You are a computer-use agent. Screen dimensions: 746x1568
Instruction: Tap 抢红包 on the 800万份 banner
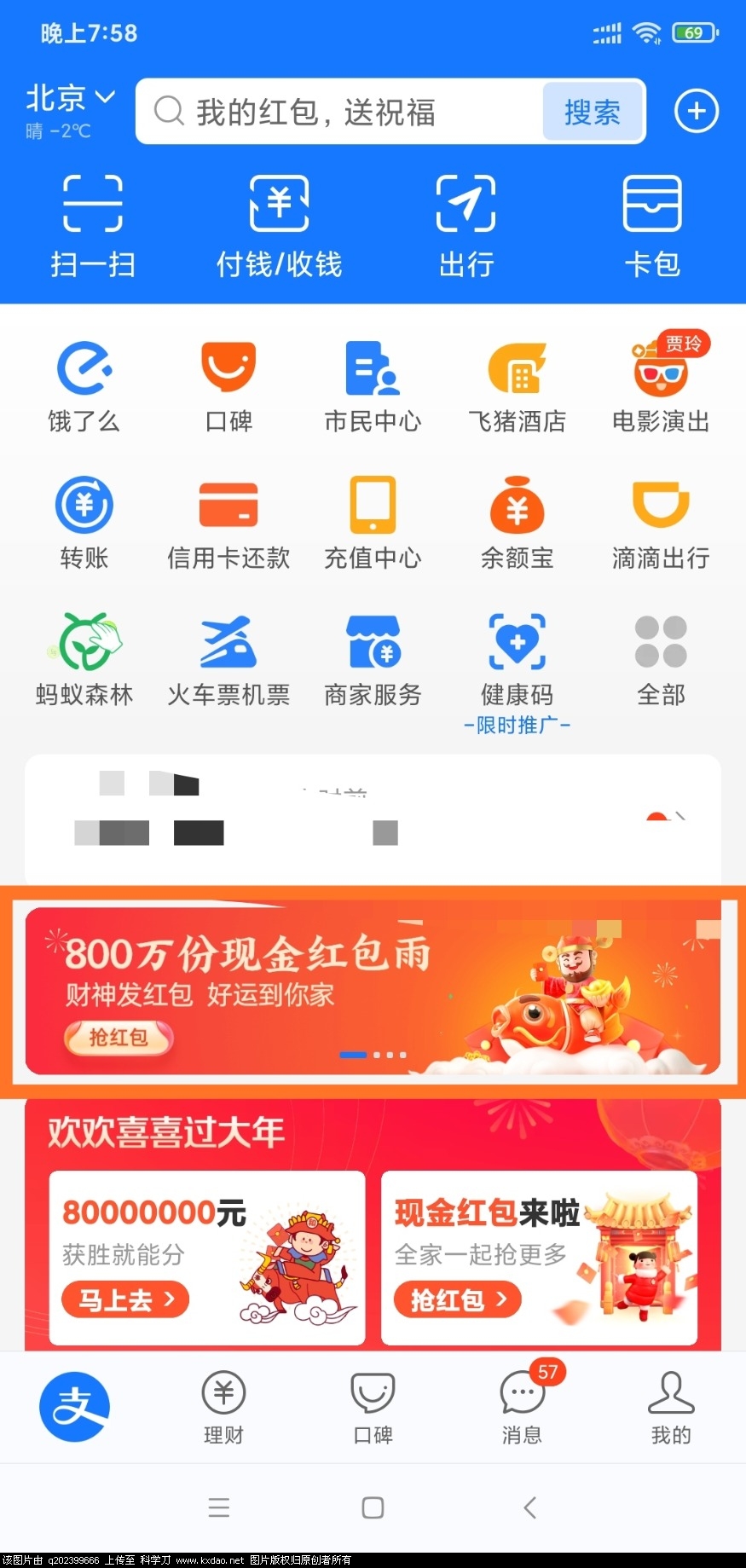(119, 1038)
